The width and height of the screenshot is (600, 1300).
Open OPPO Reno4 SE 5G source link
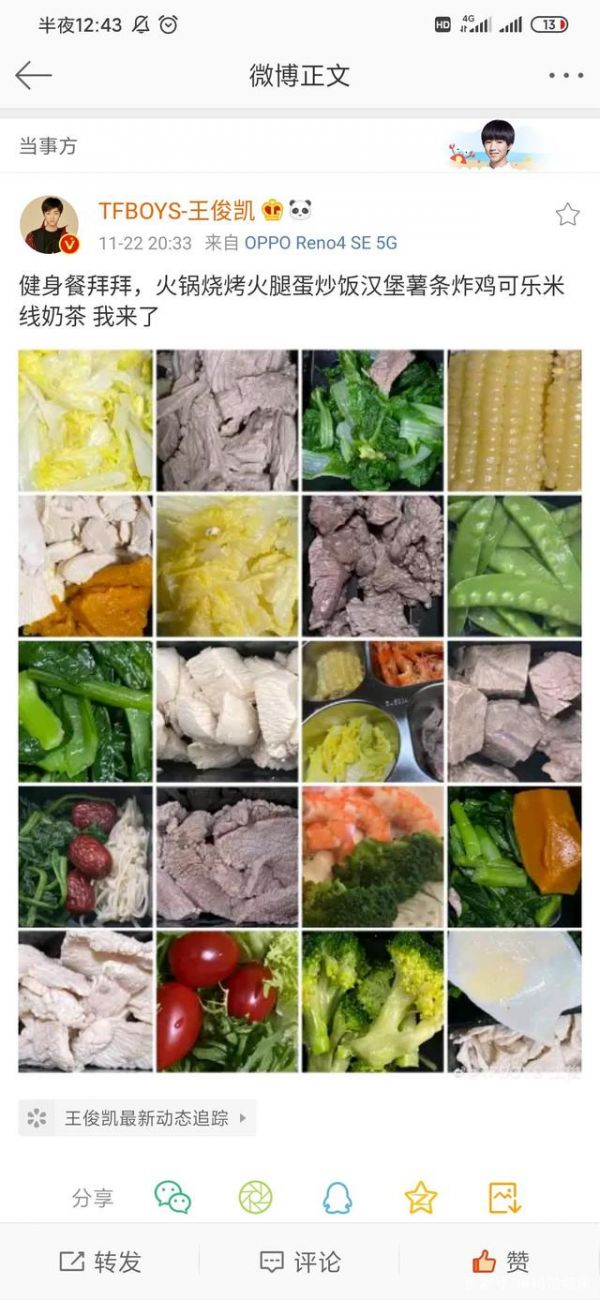(x=321, y=242)
